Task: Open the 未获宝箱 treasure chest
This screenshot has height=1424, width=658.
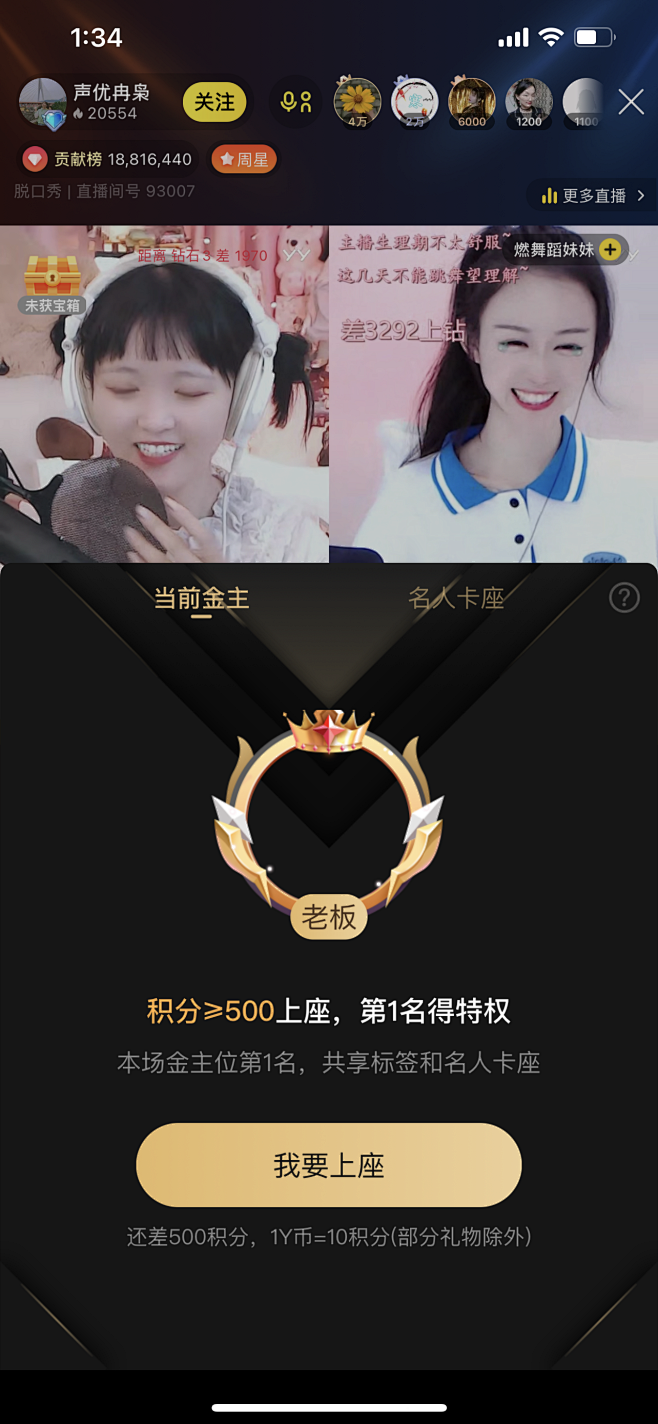Action: pyautogui.click(x=52, y=284)
